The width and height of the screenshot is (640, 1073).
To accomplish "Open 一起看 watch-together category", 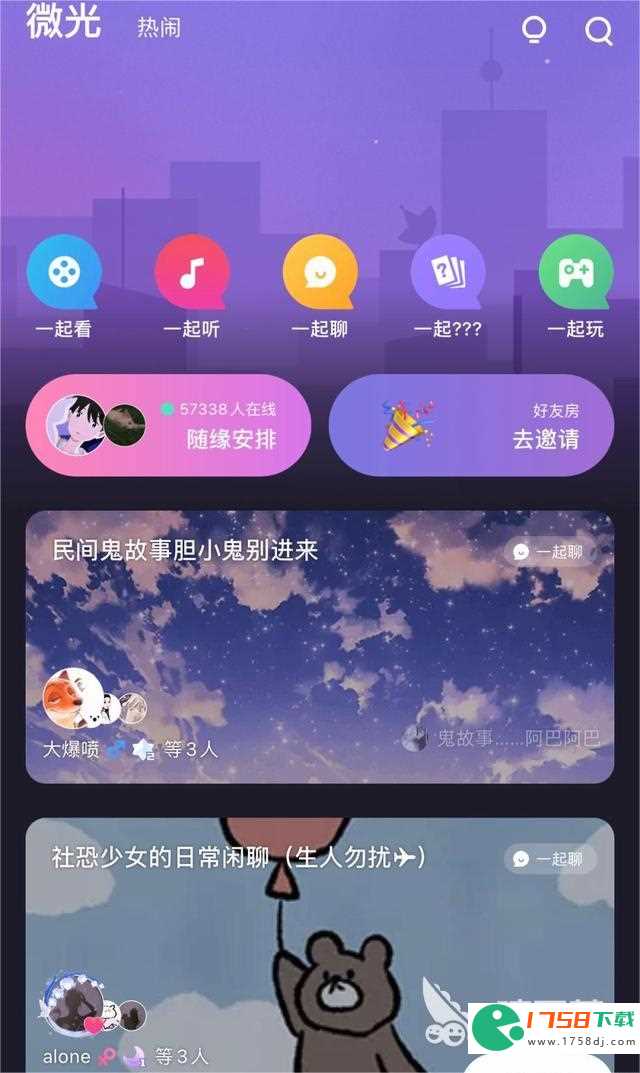I will (x=64, y=273).
